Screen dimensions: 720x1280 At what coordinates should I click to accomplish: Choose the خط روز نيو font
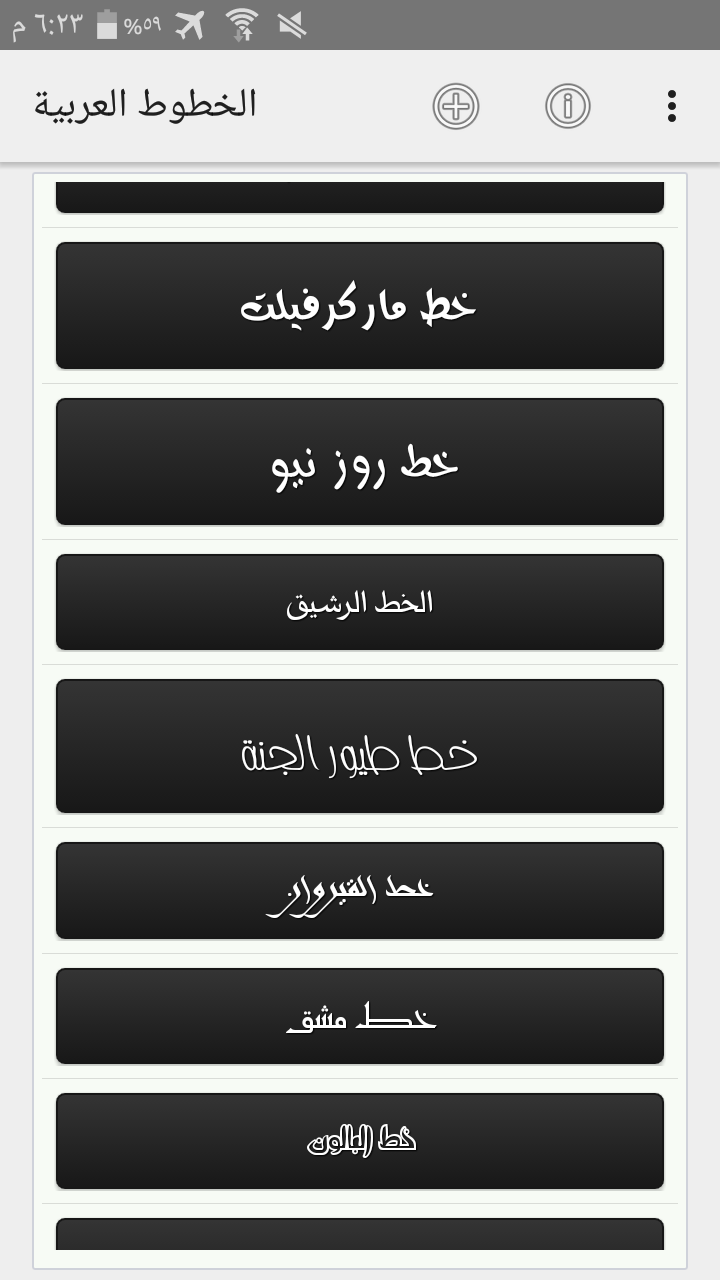[360, 462]
